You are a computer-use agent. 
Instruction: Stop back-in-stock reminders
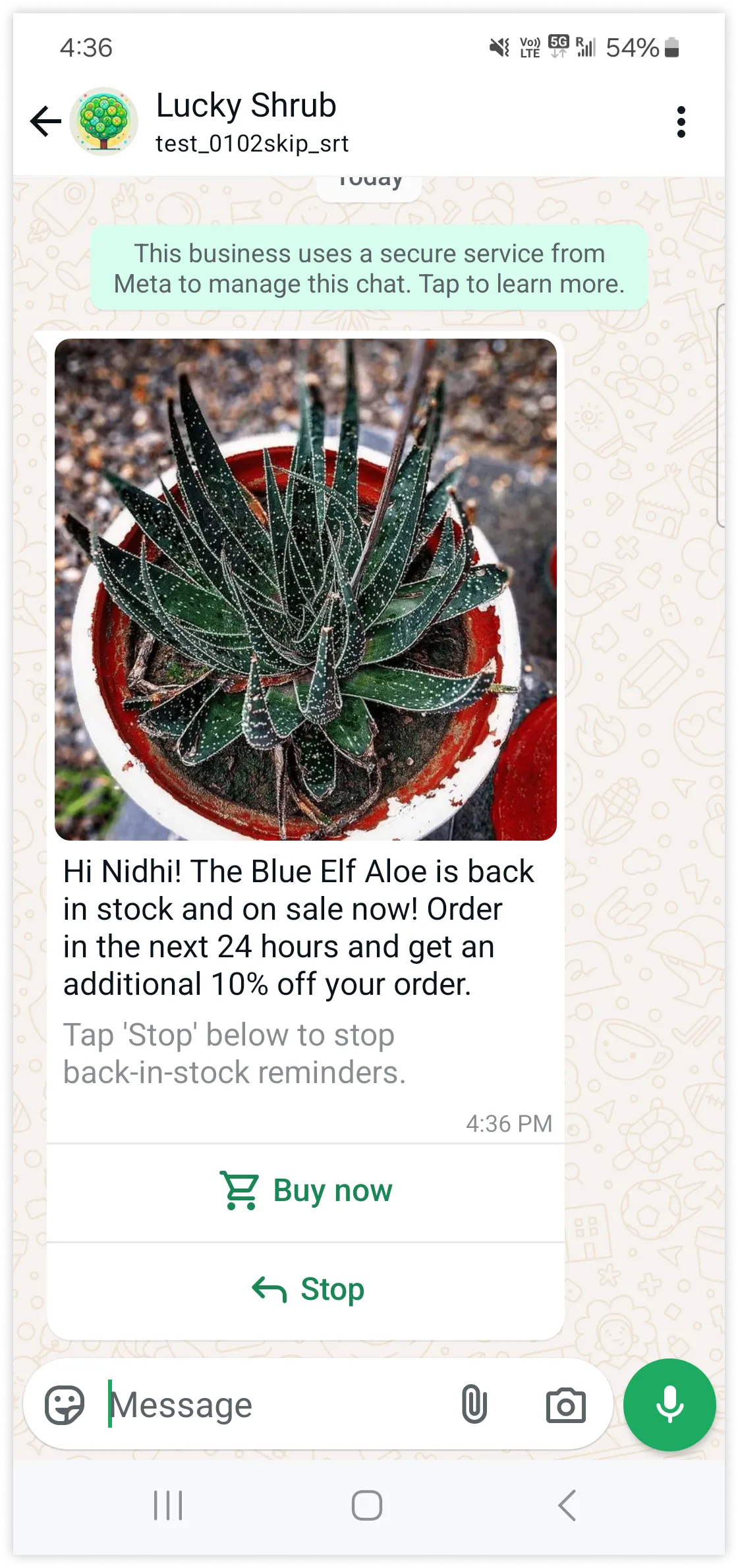(x=306, y=1290)
